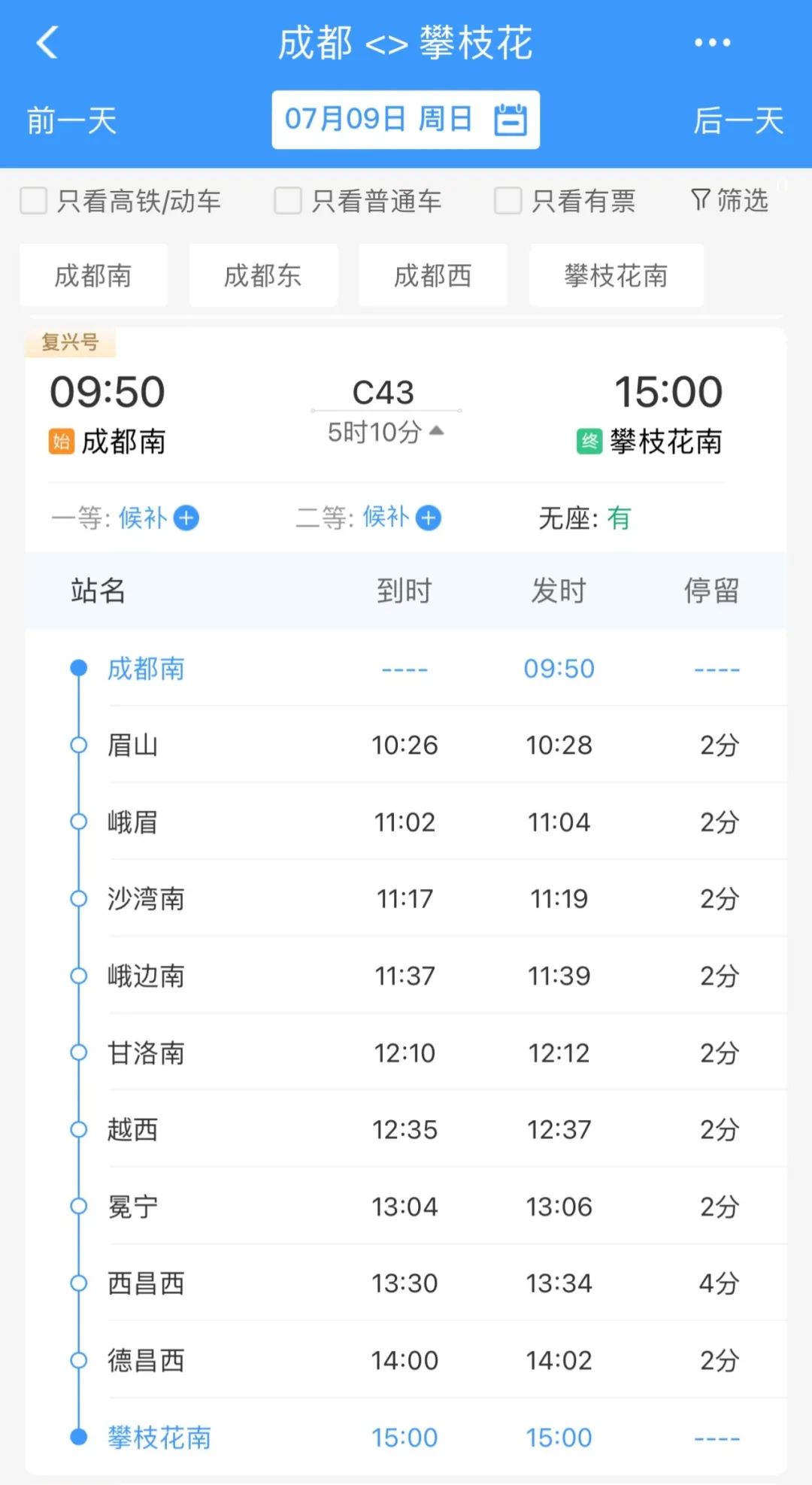812x1485 pixels.
Task: Enable the 只看有票 checkbox
Action: 507,201
